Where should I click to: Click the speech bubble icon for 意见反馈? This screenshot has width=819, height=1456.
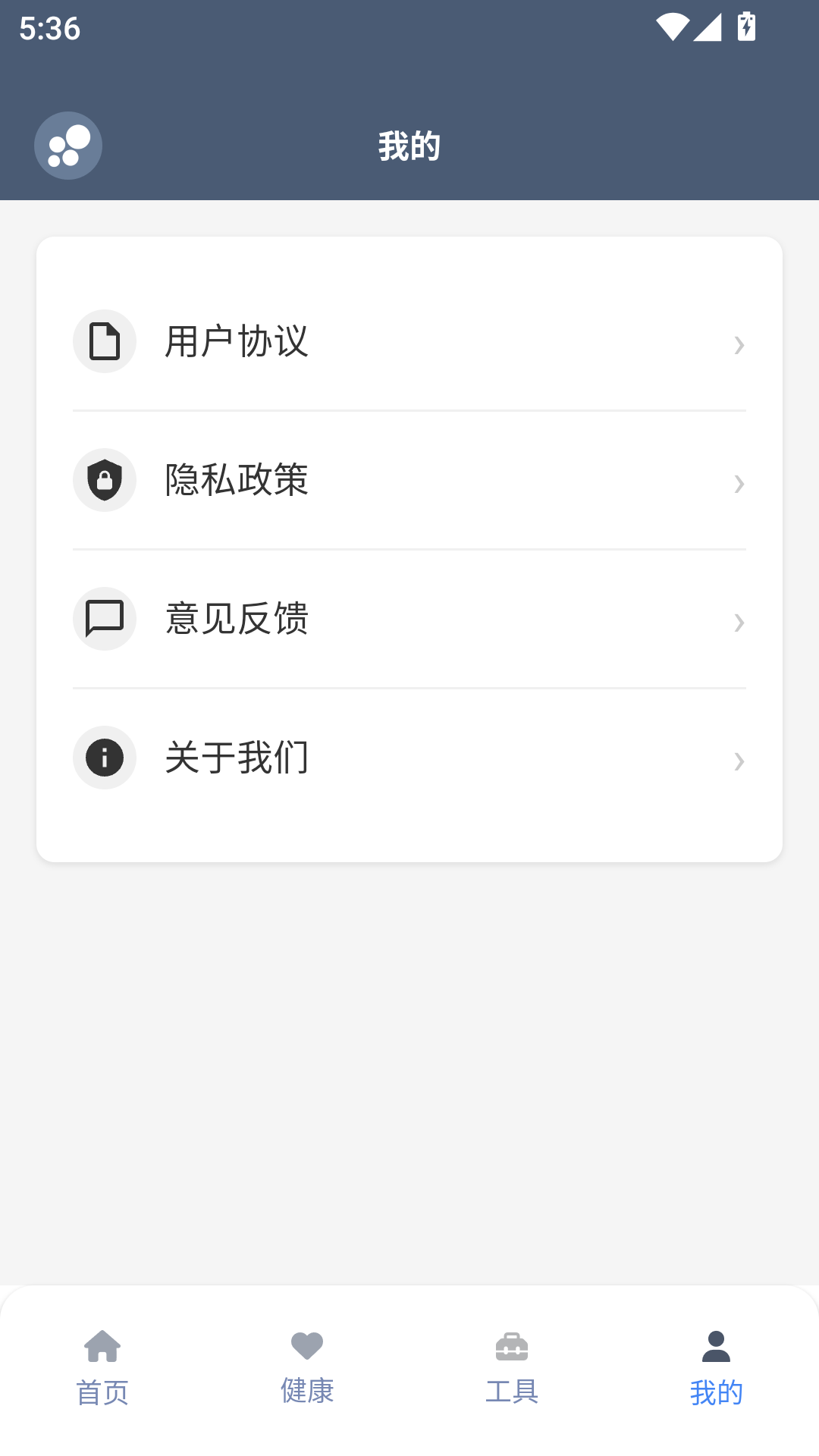tap(105, 619)
